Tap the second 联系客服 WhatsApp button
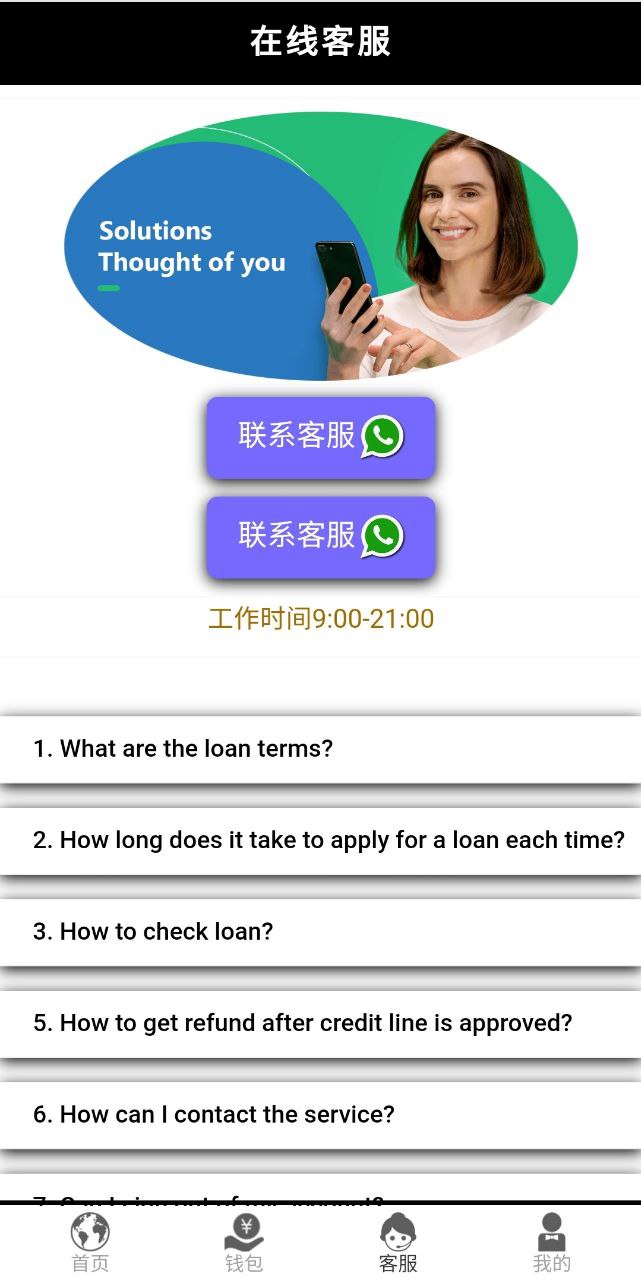The height and width of the screenshot is (1280, 641). pyautogui.click(x=320, y=536)
